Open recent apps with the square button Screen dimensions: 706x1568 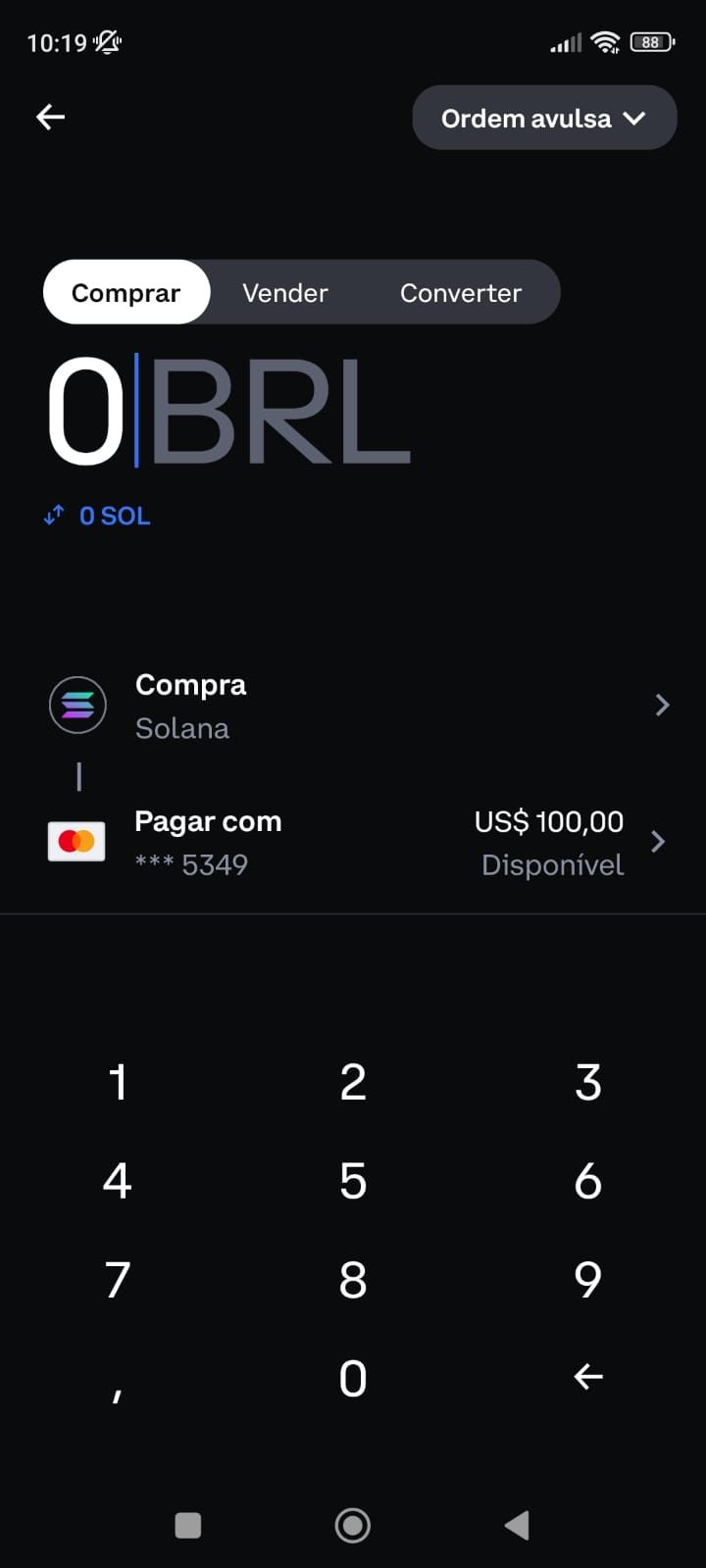point(188,1525)
